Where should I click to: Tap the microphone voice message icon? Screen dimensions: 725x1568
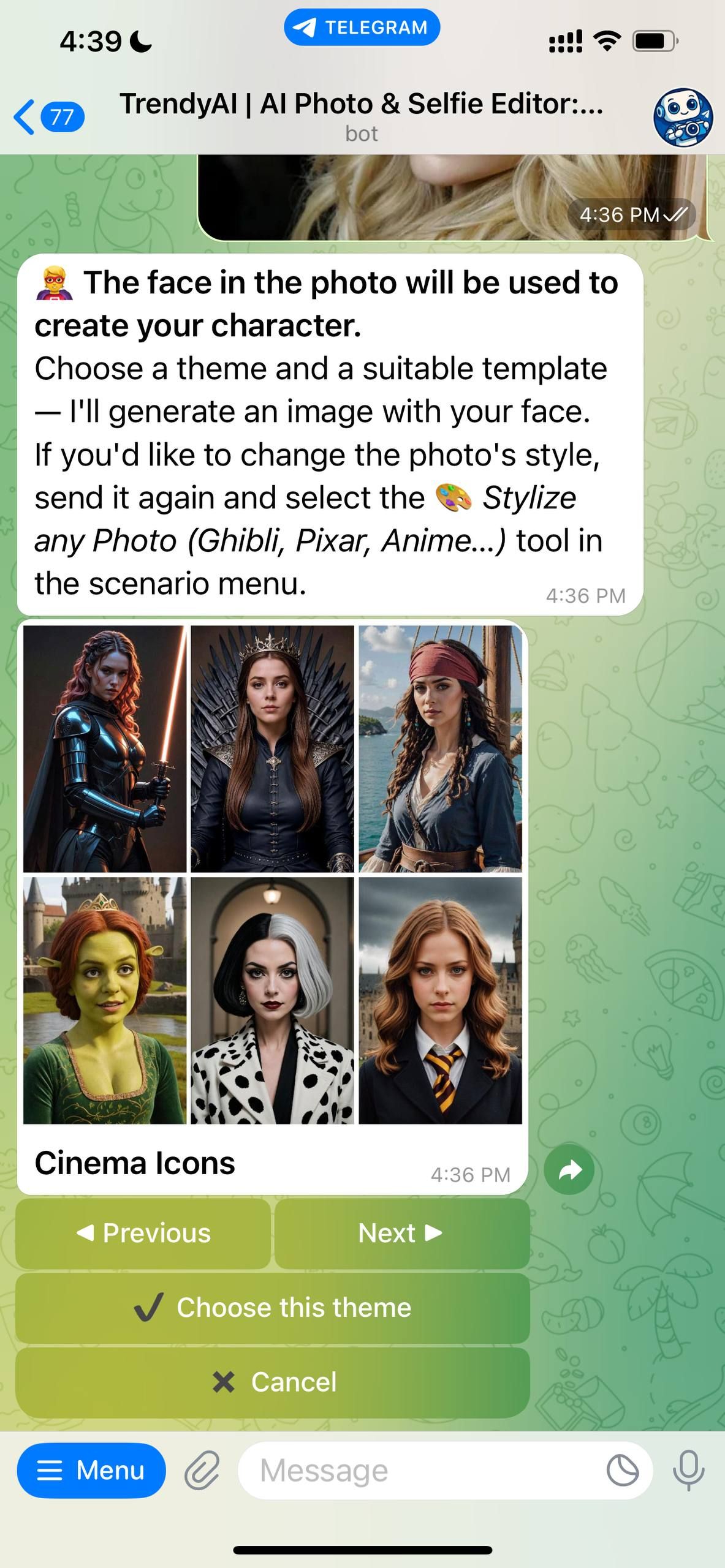[689, 1470]
